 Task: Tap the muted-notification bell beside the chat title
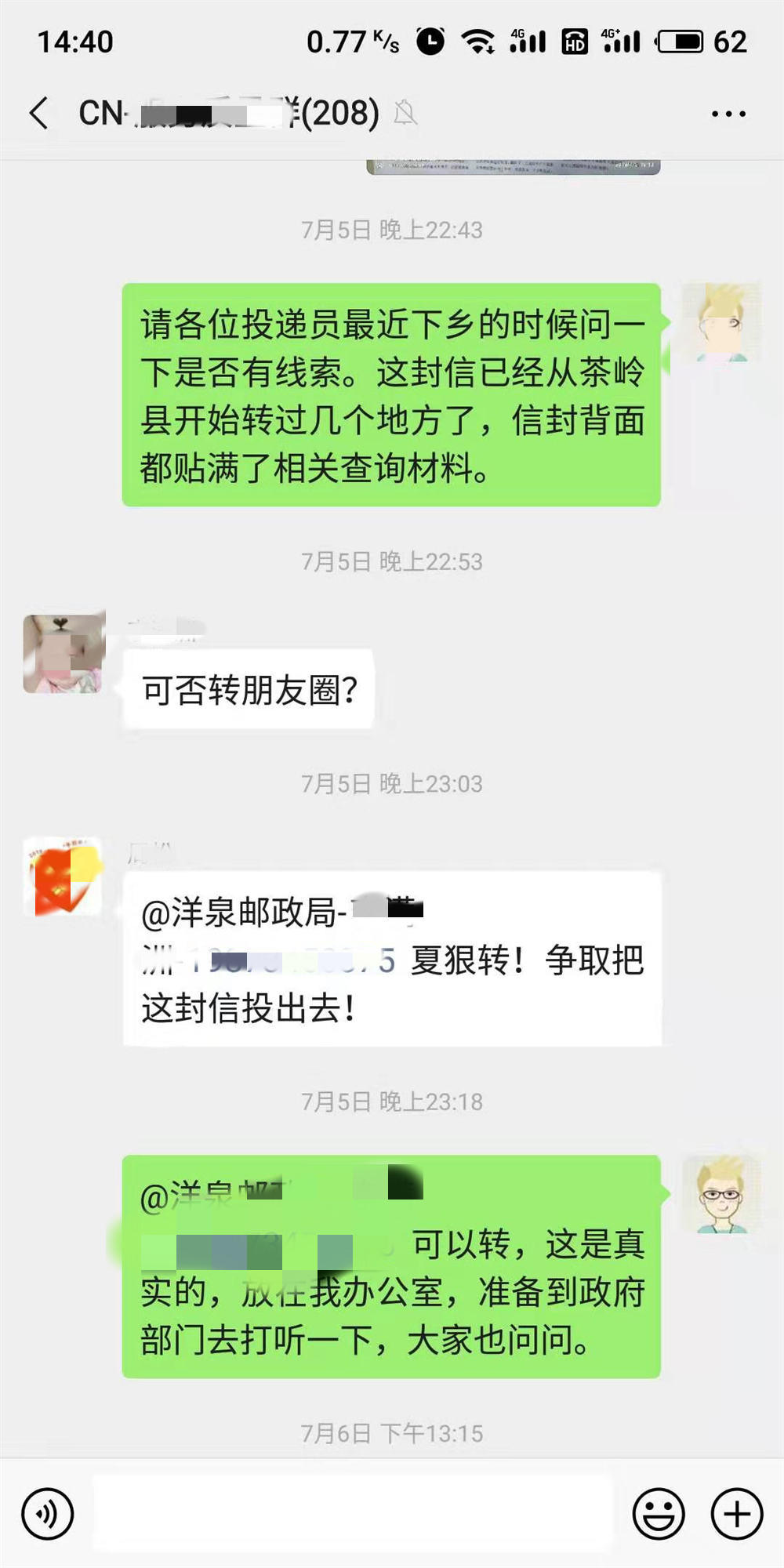click(x=405, y=114)
